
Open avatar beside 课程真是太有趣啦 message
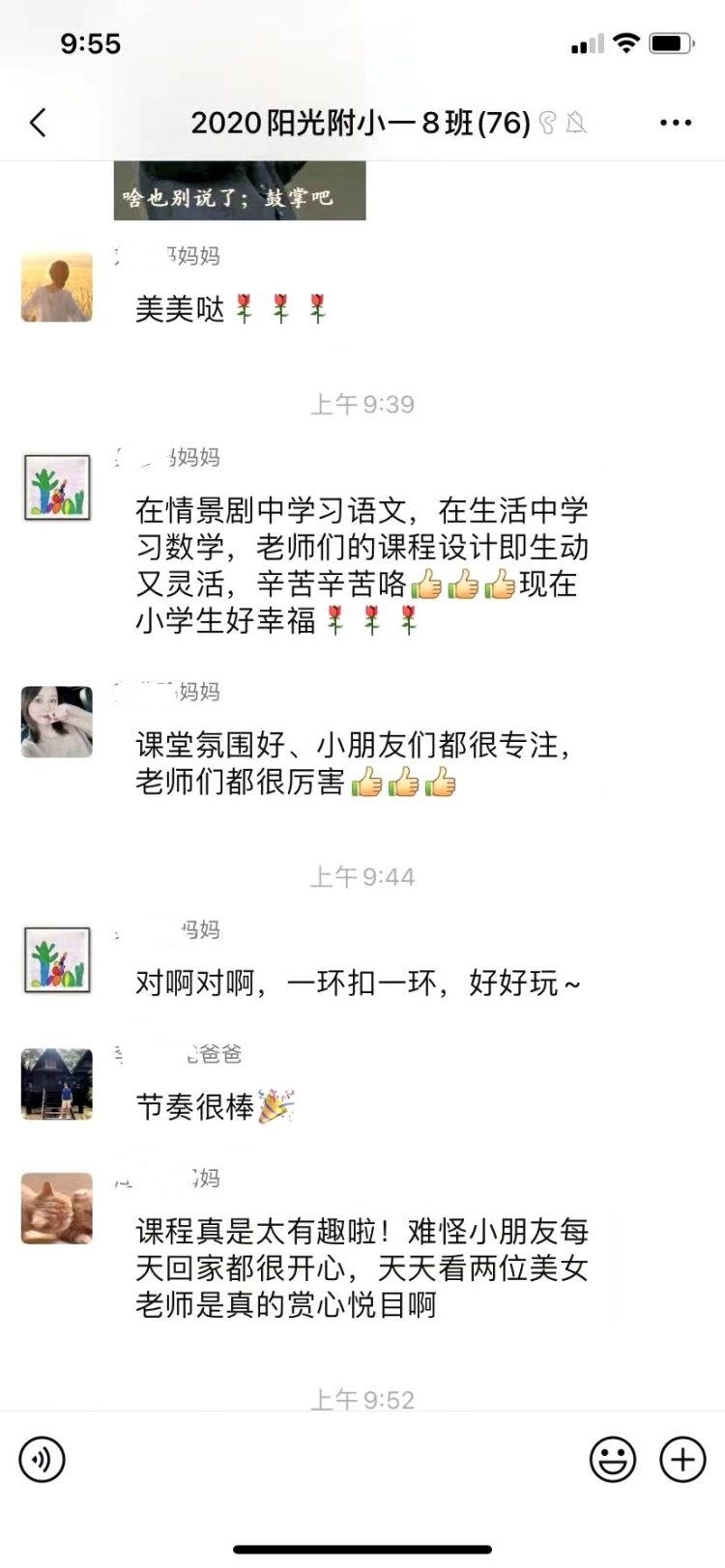pos(57,1208)
